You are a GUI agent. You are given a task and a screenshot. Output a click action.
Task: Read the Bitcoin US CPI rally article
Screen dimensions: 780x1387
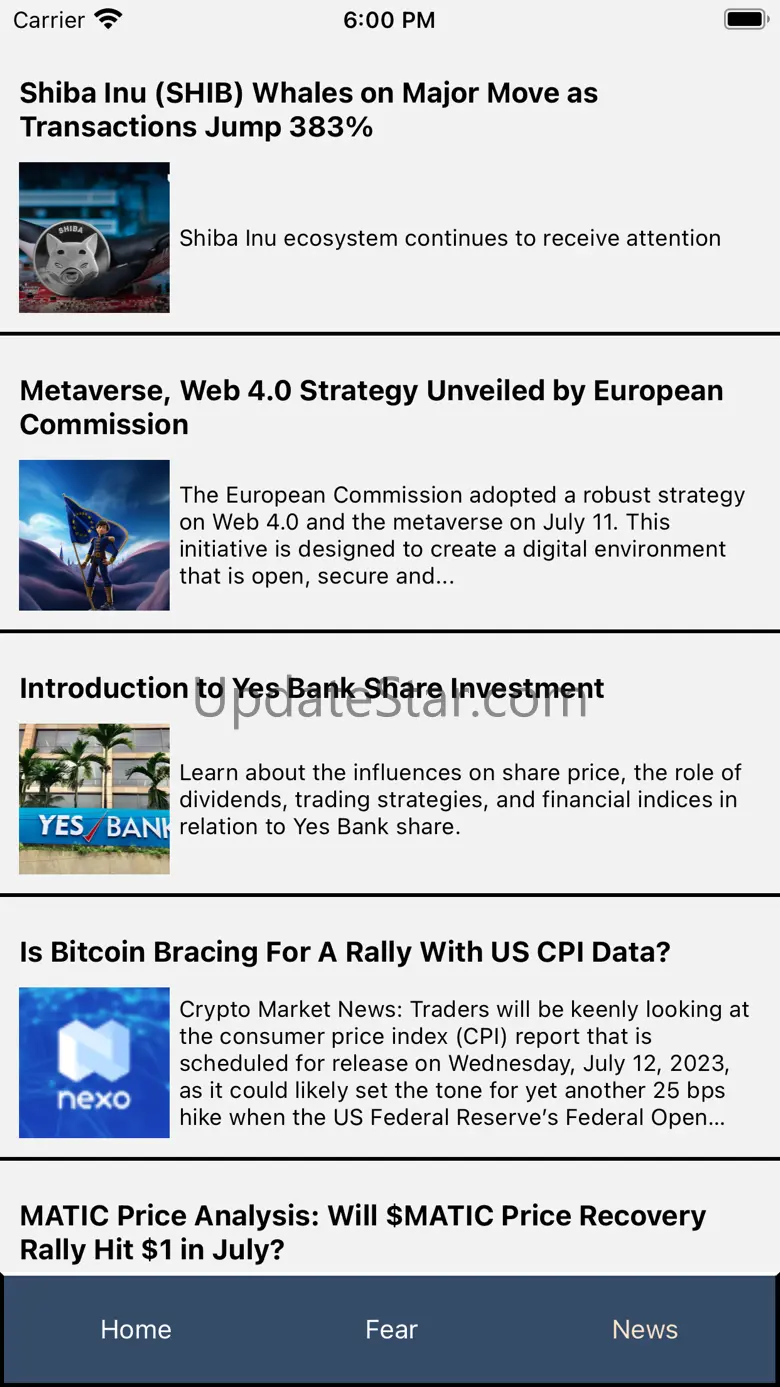tap(345, 951)
